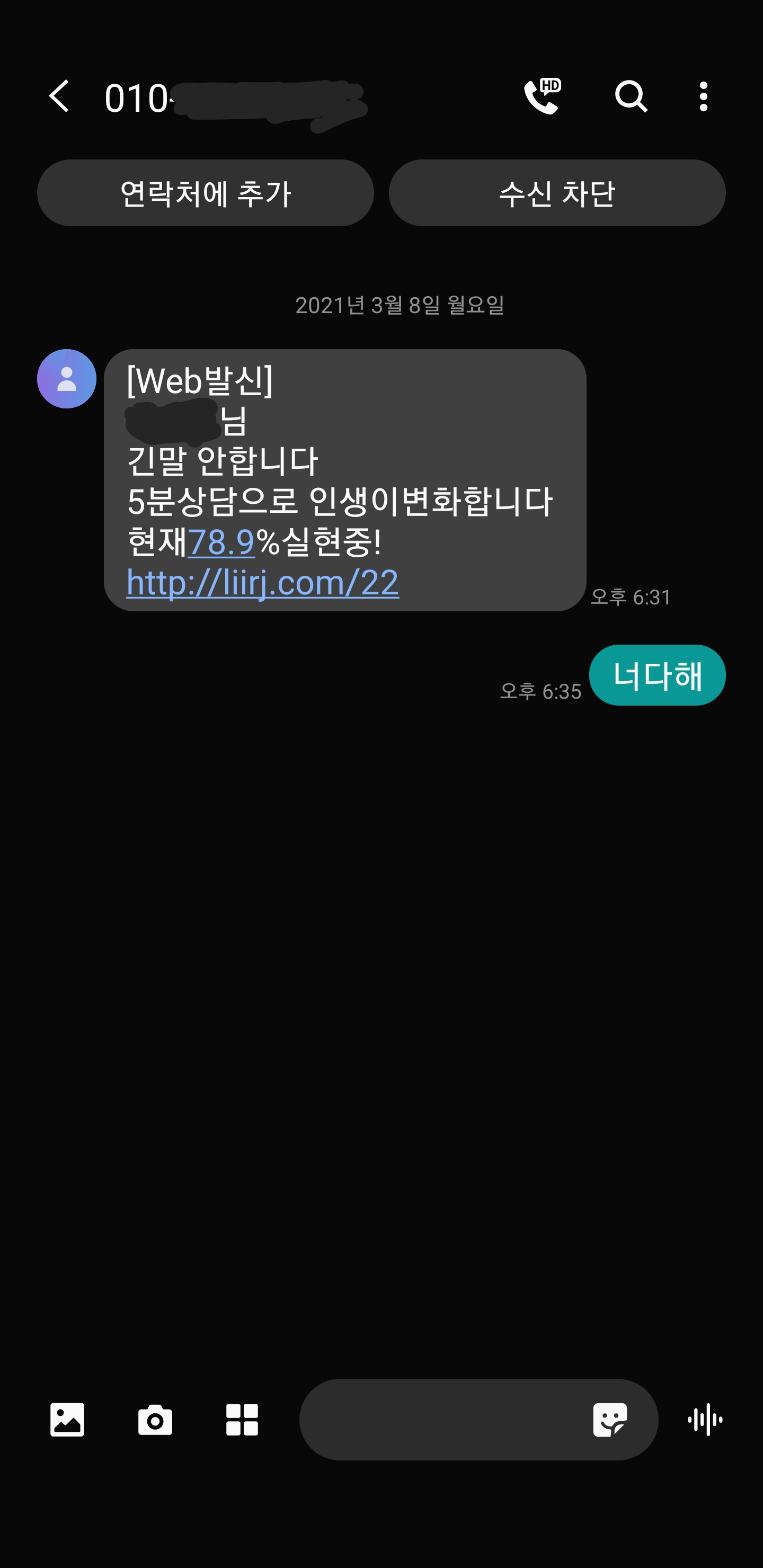Go back from the conversation
Image resolution: width=763 pixels, height=1568 pixels.
pyautogui.click(x=59, y=96)
